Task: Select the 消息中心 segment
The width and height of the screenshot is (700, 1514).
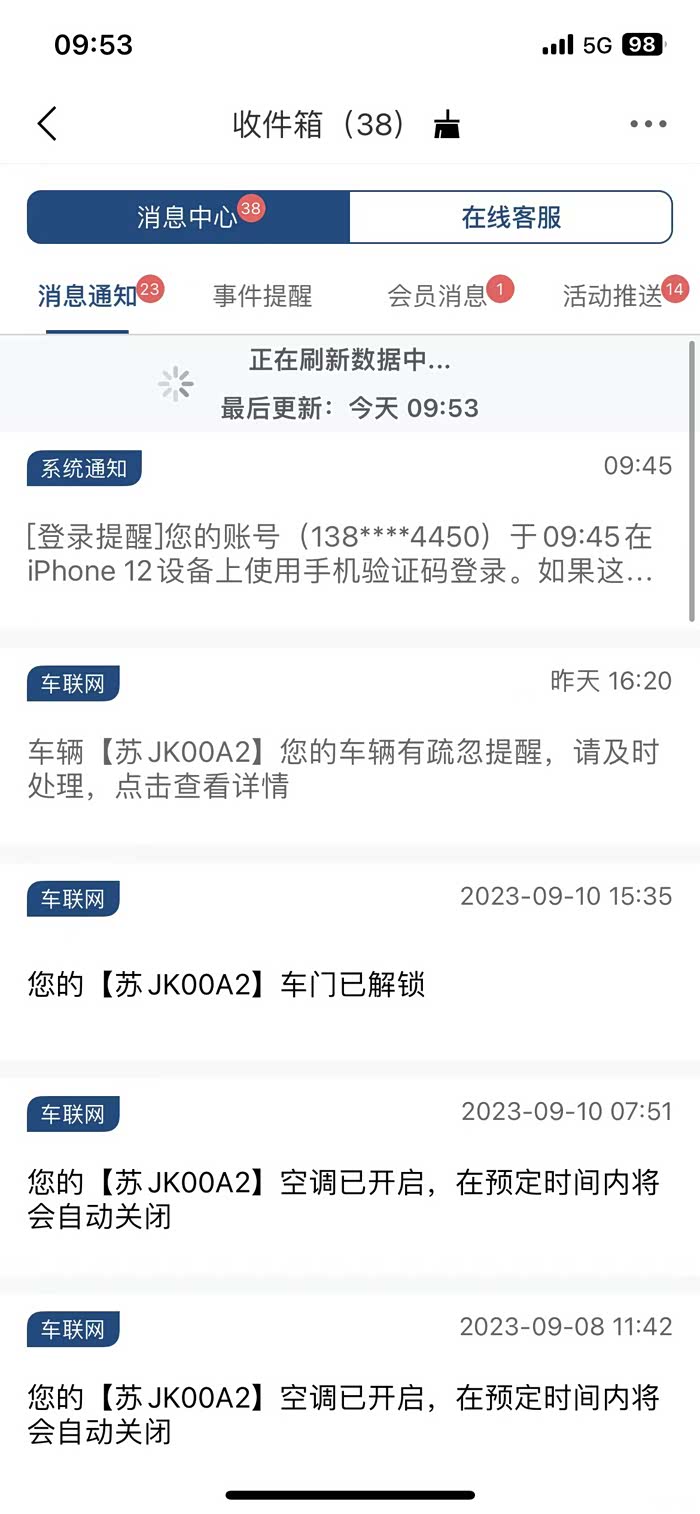Action: click(188, 217)
